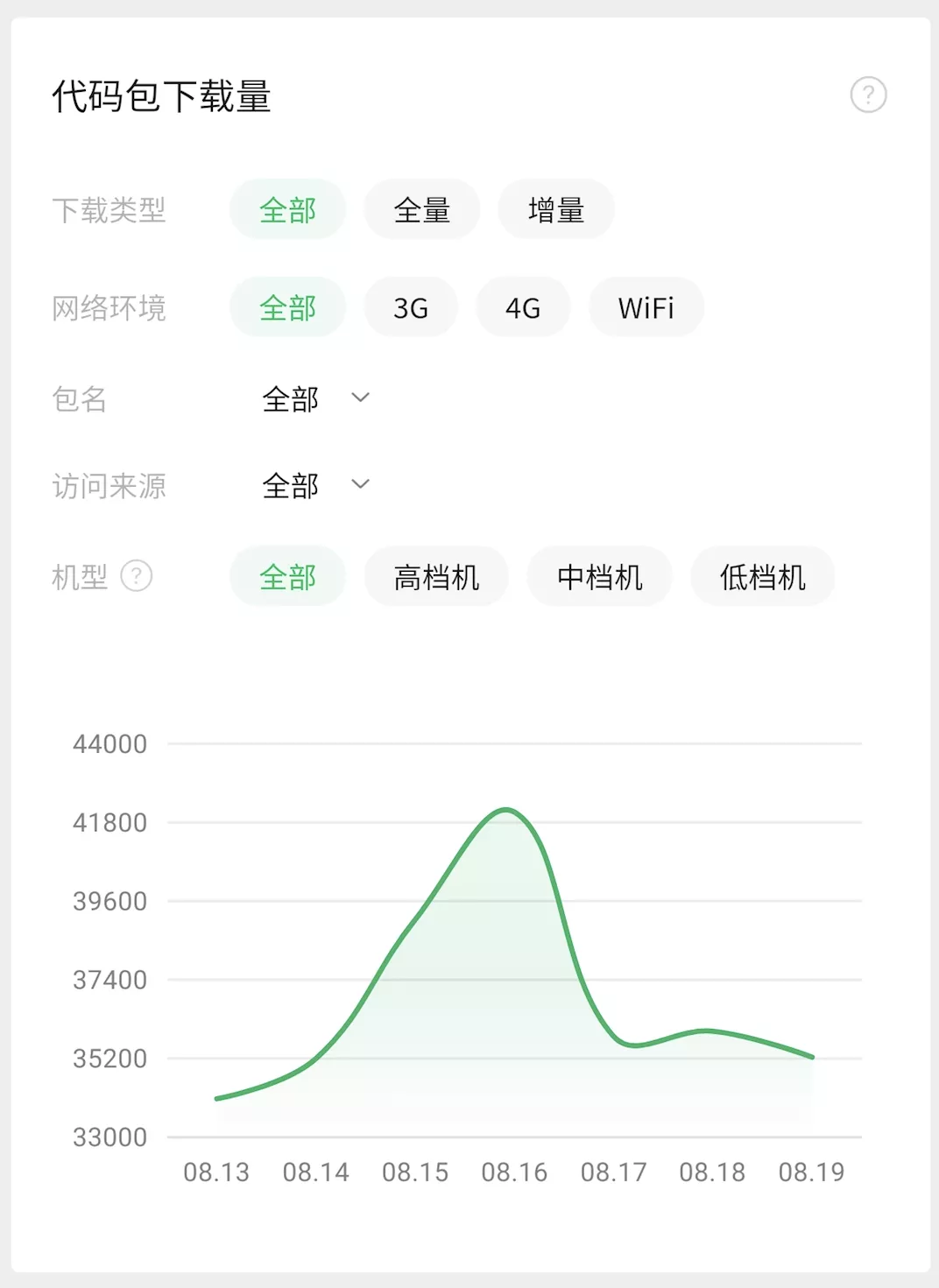Select 全部 under 网络环境
This screenshot has height=1288, width=939.
[x=287, y=308]
